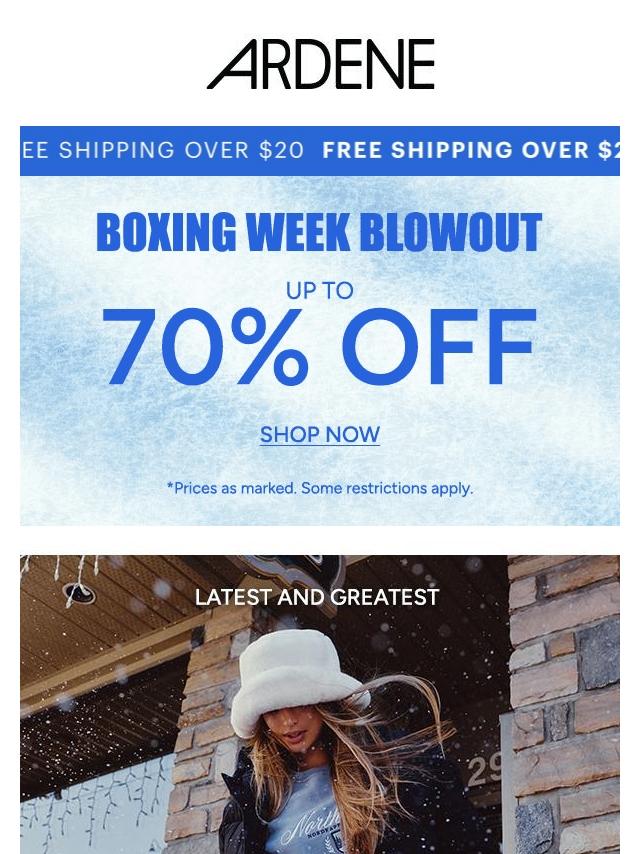Open the Ardene logo at the top
Viewport: 640px width, 854px height.
click(x=320, y=64)
